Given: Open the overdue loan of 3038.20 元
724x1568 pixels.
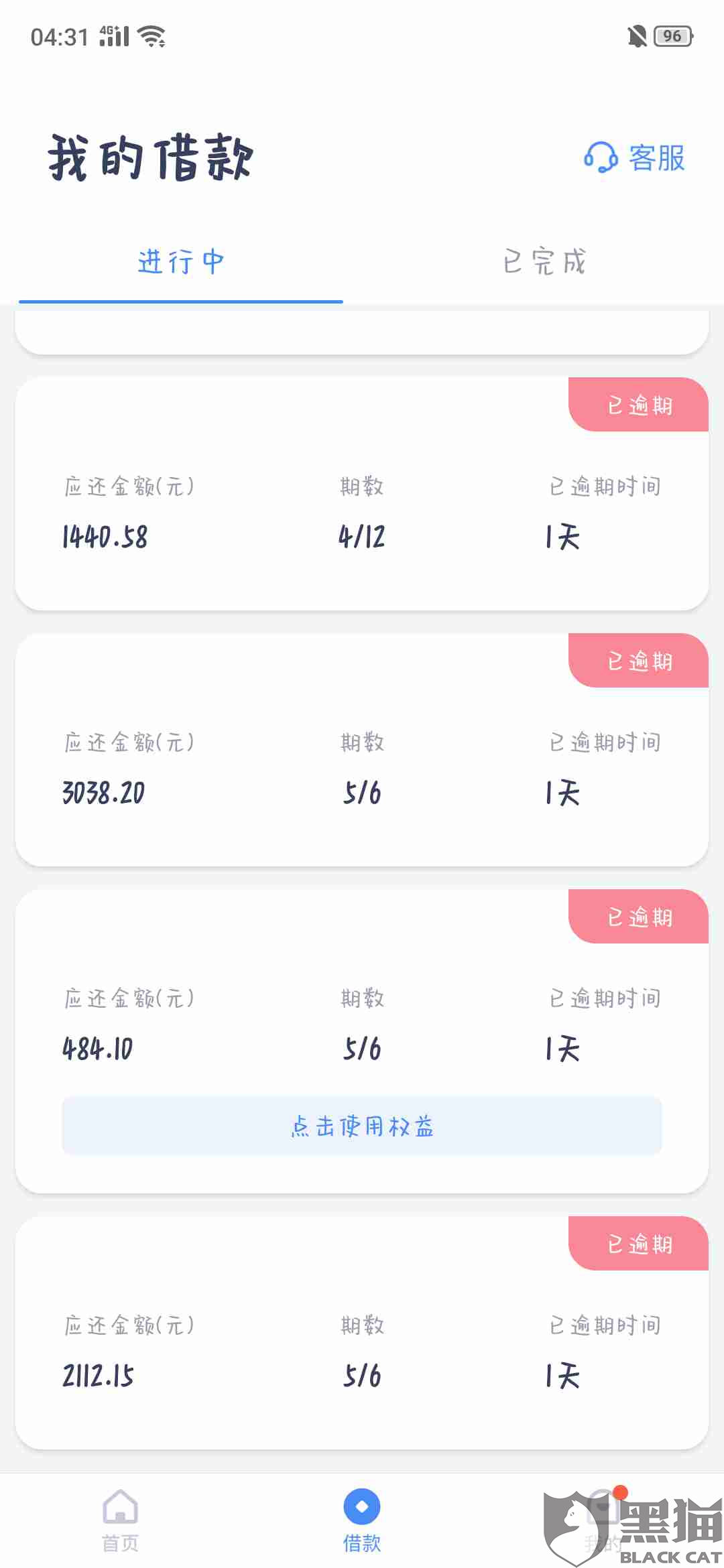Looking at the screenshot, I should [362, 764].
